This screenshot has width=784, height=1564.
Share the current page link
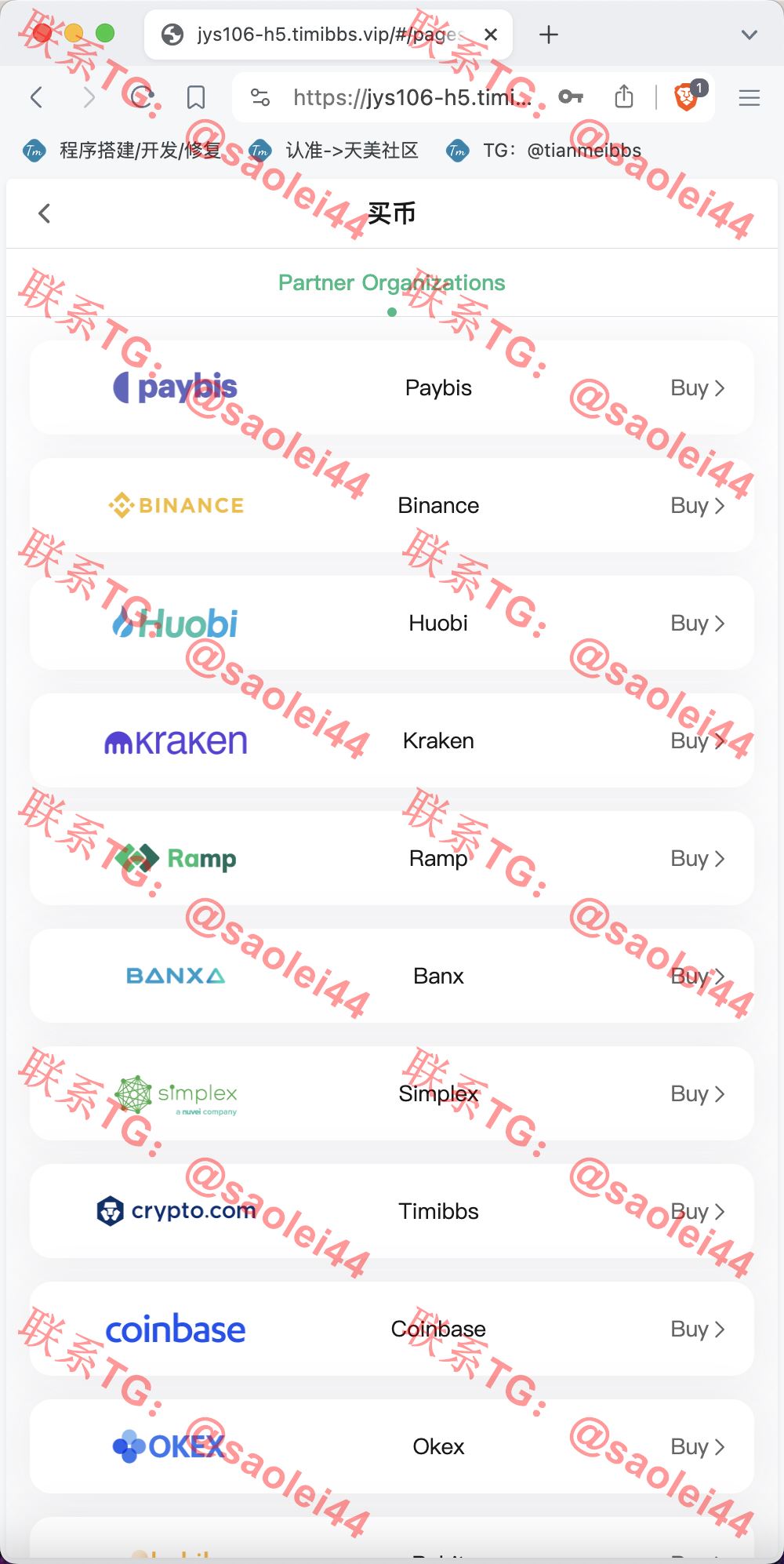[624, 96]
